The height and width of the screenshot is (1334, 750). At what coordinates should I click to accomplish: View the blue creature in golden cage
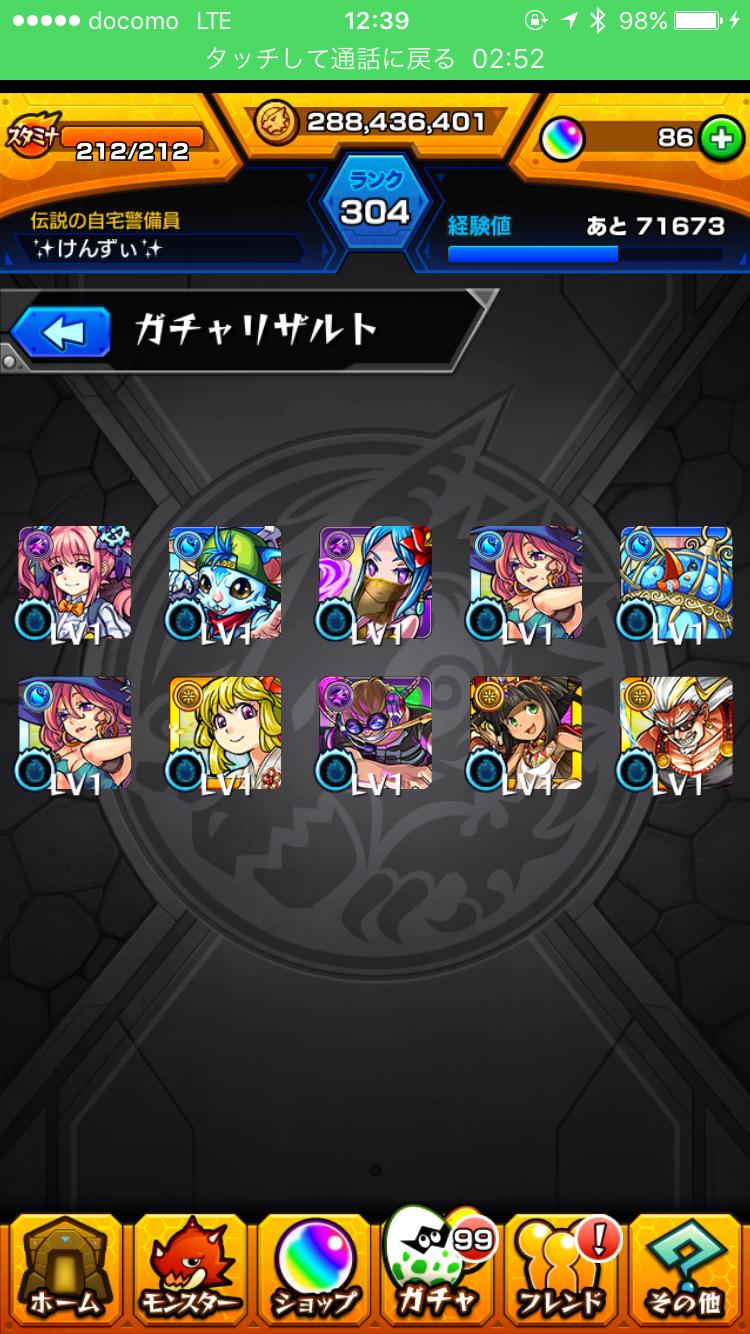pos(676,582)
